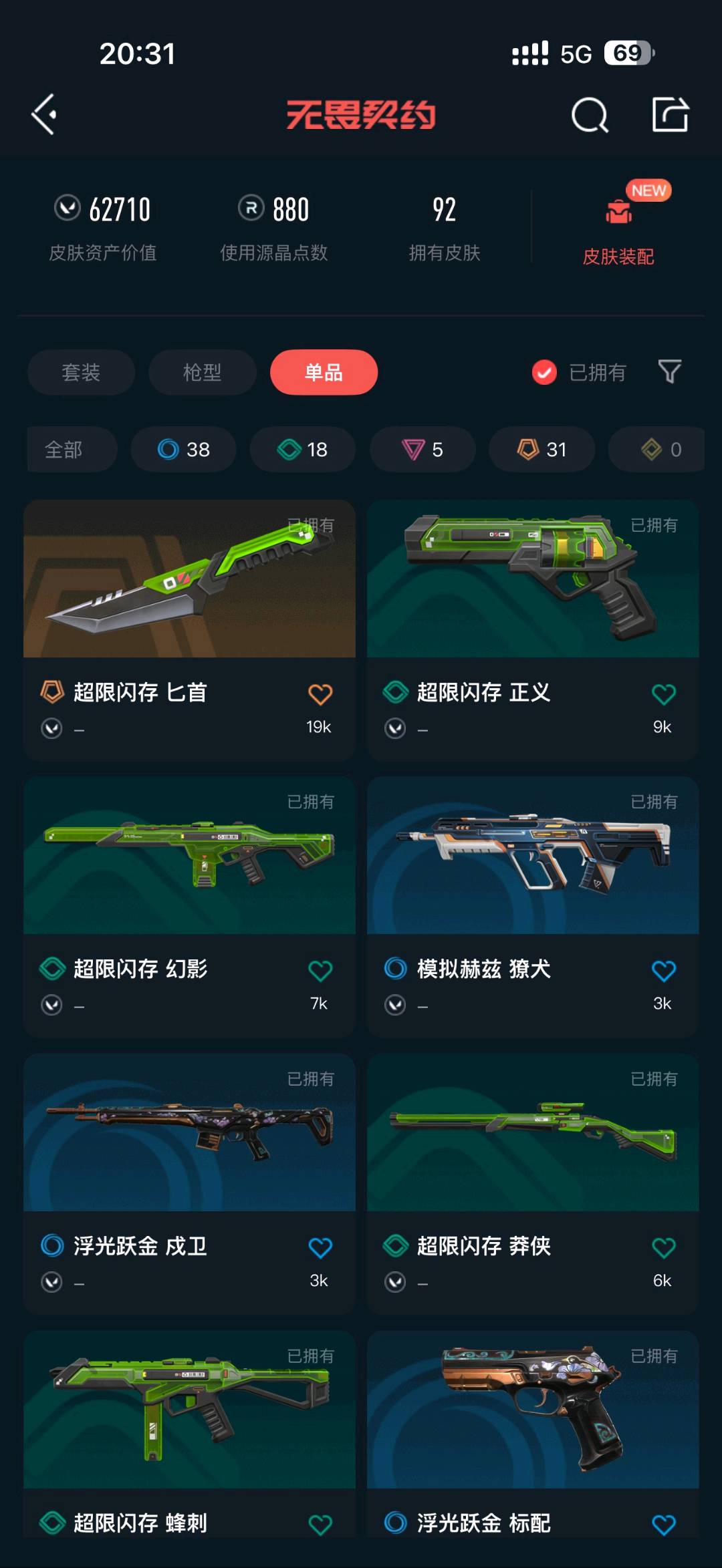
Task: Uncheck the 已拥有 owned filter
Action: point(544,372)
